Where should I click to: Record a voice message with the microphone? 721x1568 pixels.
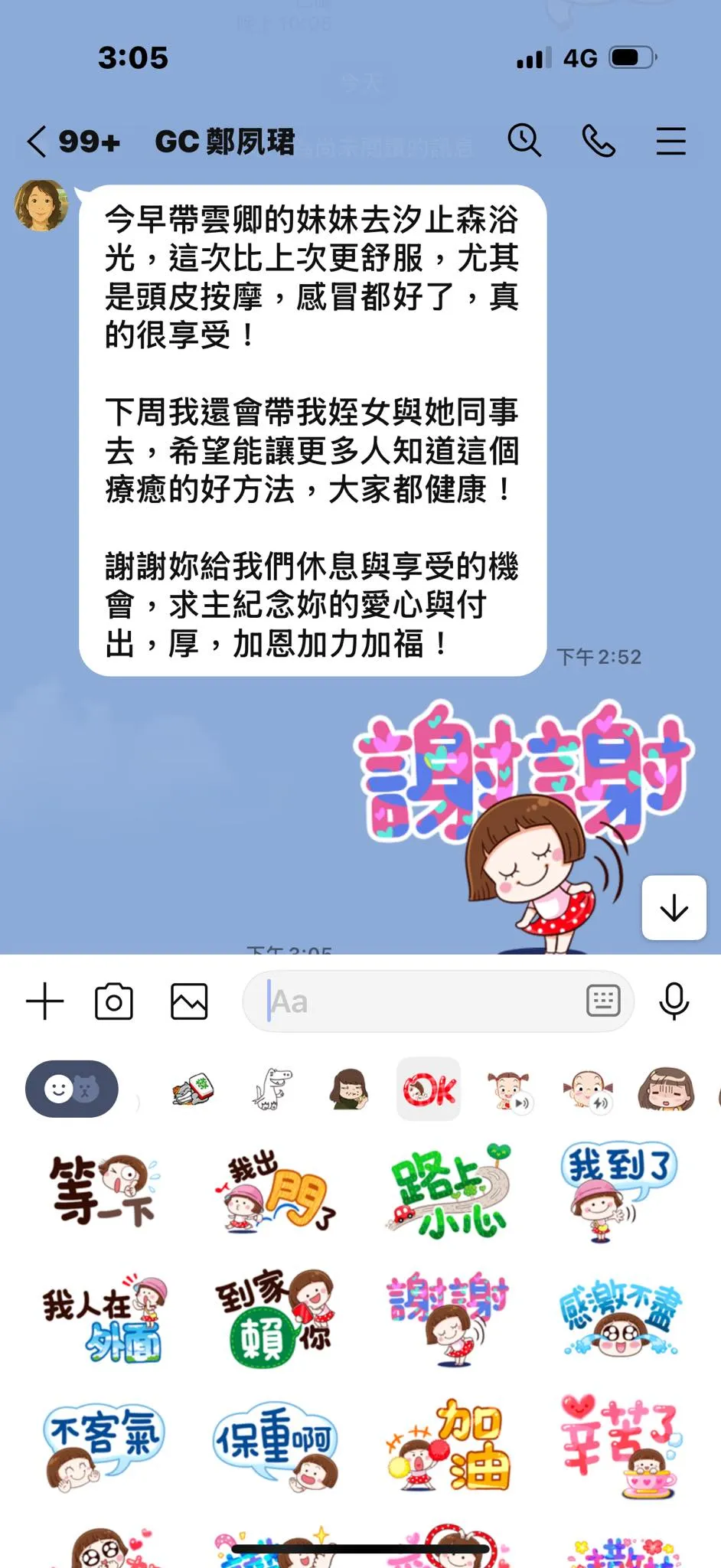[x=674, y=1001]
